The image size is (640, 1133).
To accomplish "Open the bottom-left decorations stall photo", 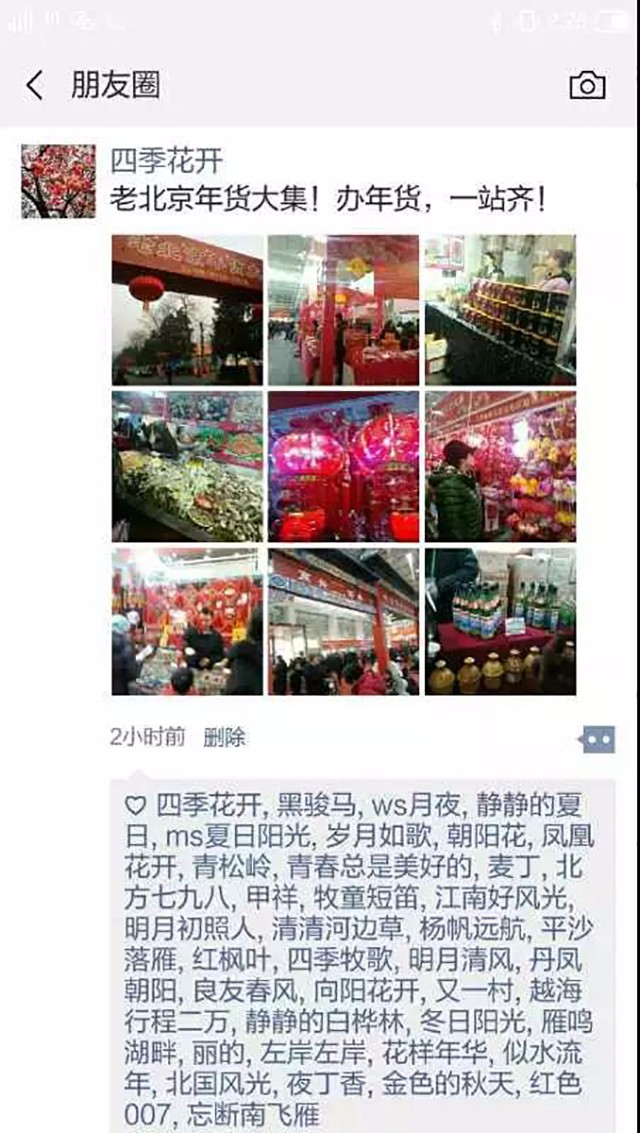I will coord(187,621).
